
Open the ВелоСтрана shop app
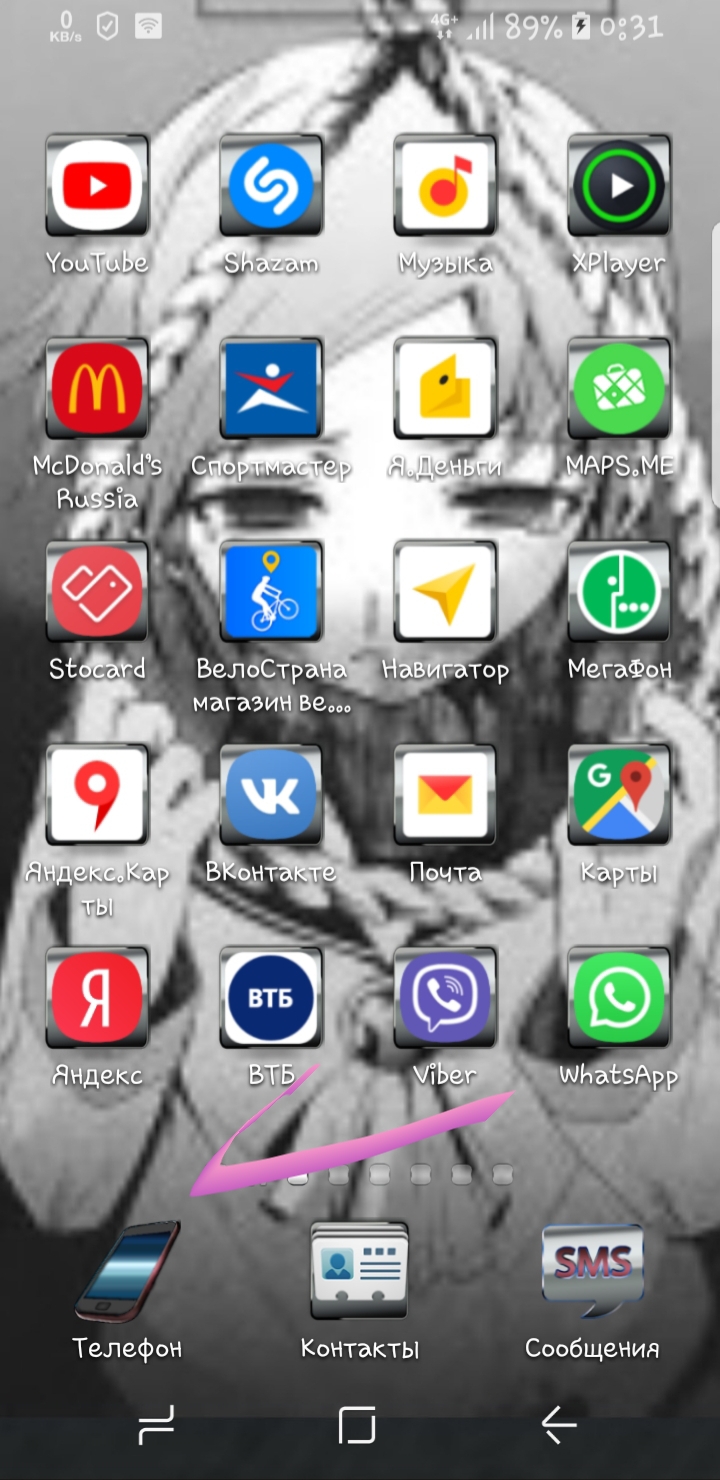(271, 592)
